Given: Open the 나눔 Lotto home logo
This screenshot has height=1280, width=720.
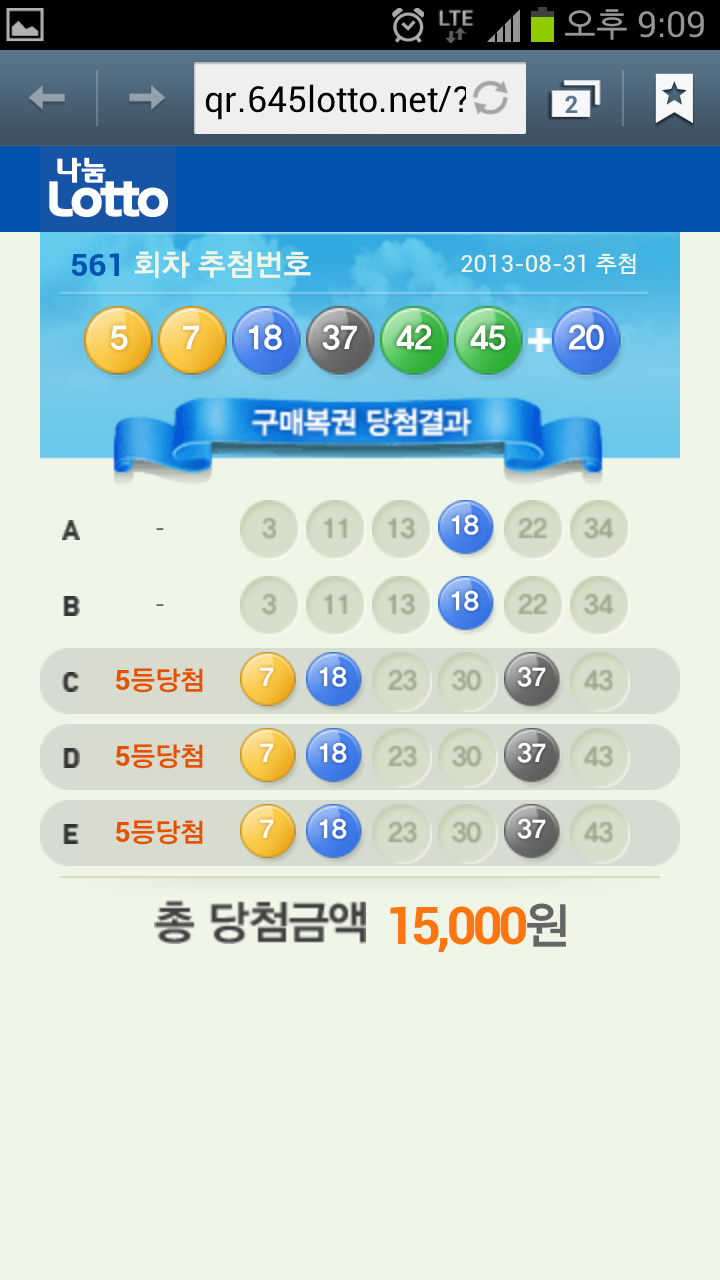Looking at the screenshot, I should click(108, 190).
